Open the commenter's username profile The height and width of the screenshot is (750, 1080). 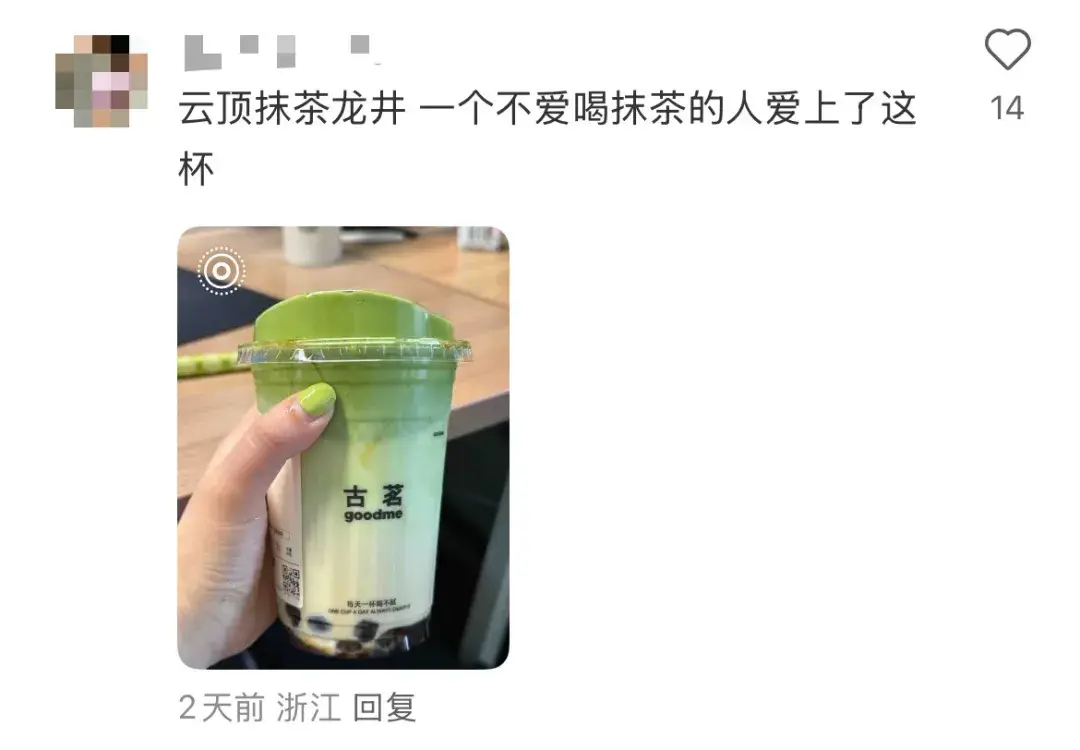point(280,47)
